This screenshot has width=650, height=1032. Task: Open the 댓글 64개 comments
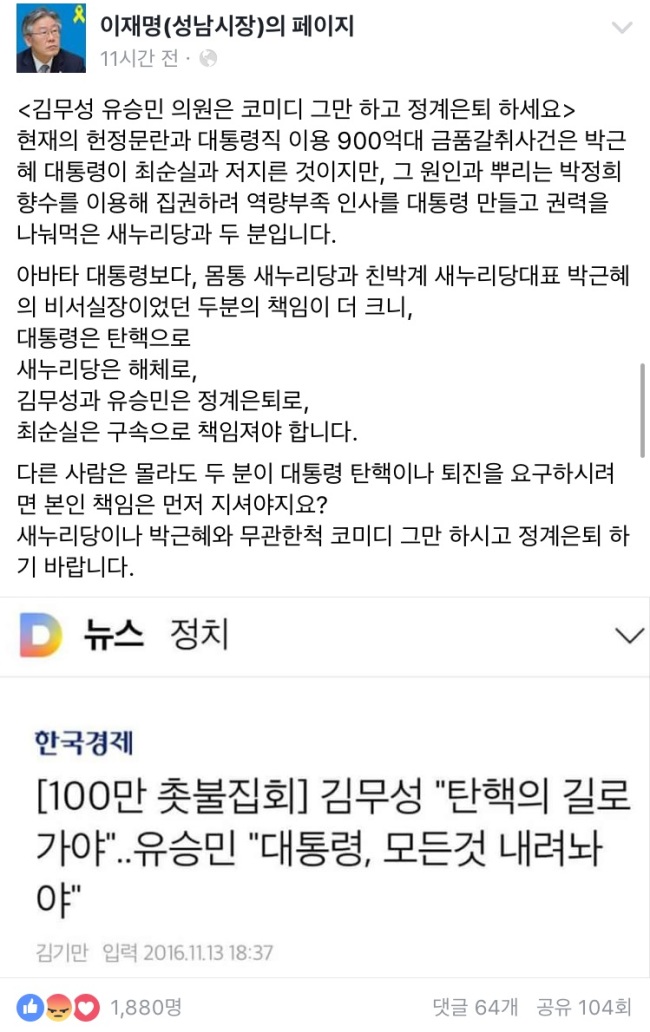point(475,1007)
